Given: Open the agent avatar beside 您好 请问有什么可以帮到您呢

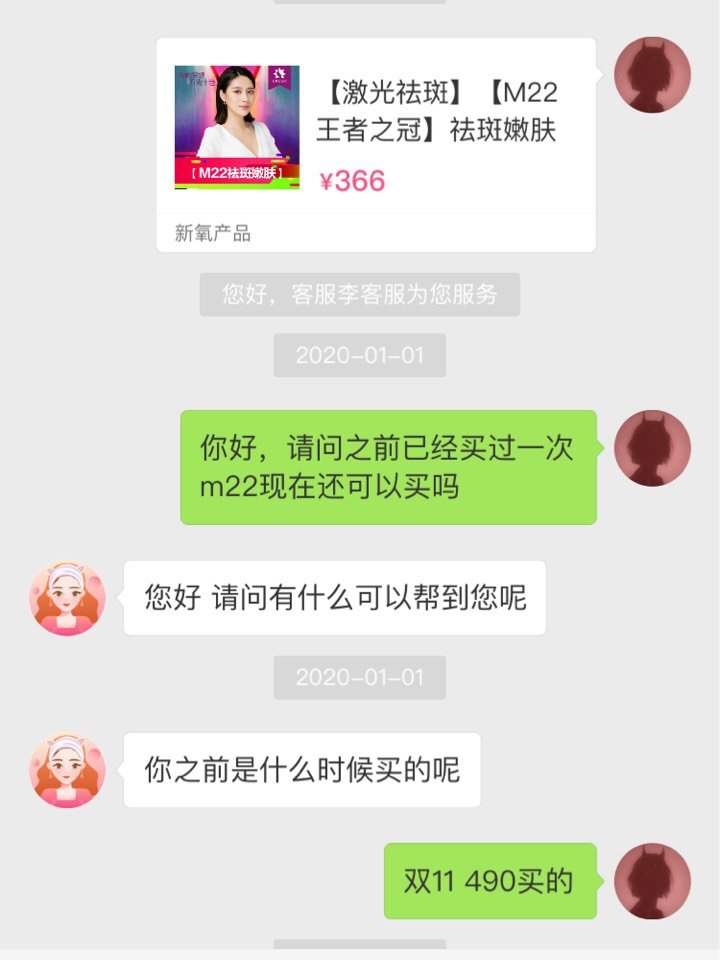Looking at the screenshot, I should tap(67, 598).
